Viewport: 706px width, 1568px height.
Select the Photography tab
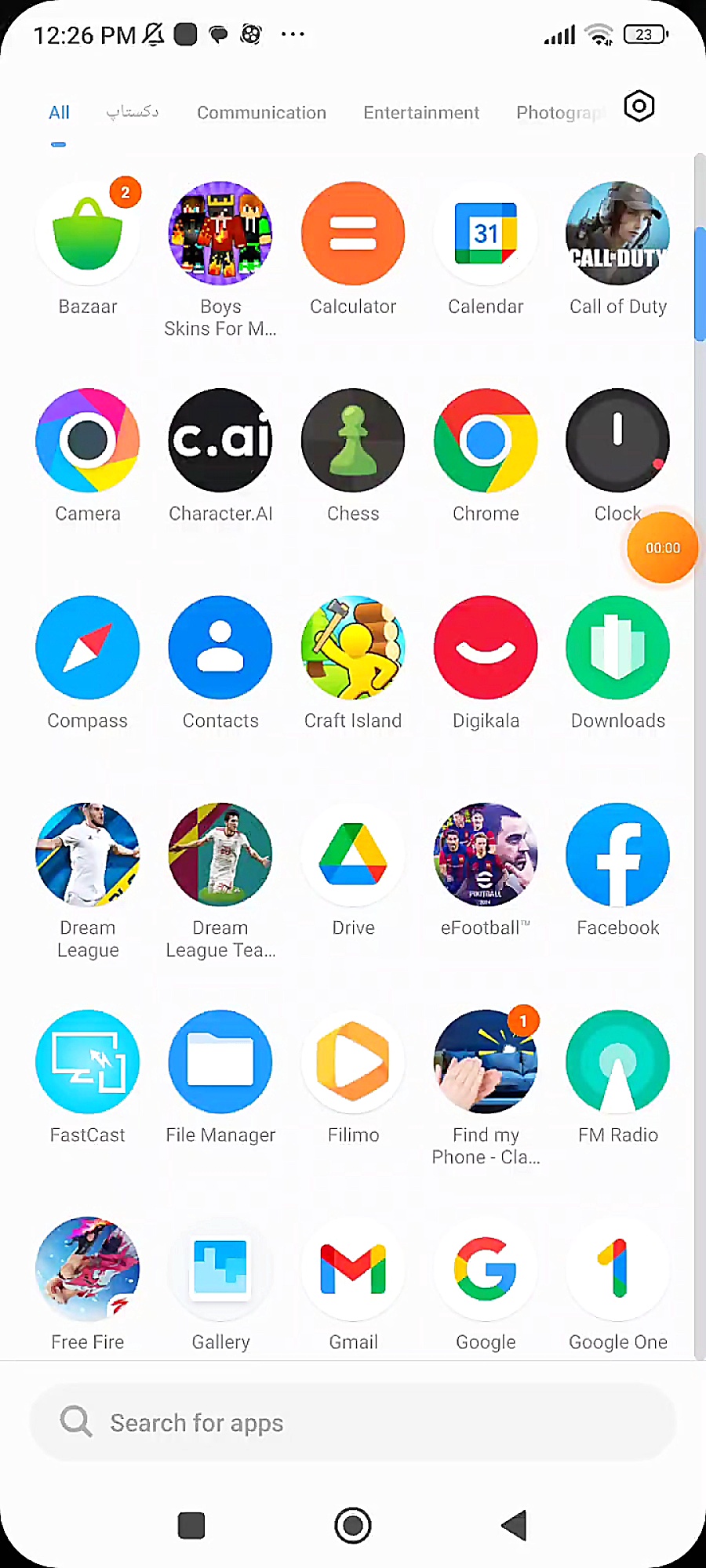pos(559,113)
